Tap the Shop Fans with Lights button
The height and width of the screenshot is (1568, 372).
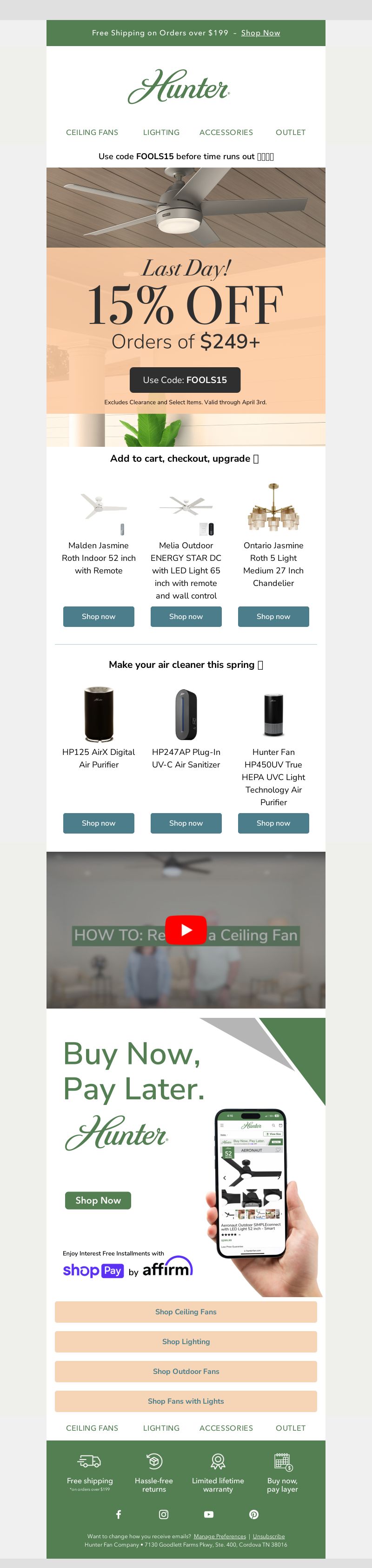tap(186, 1401)
